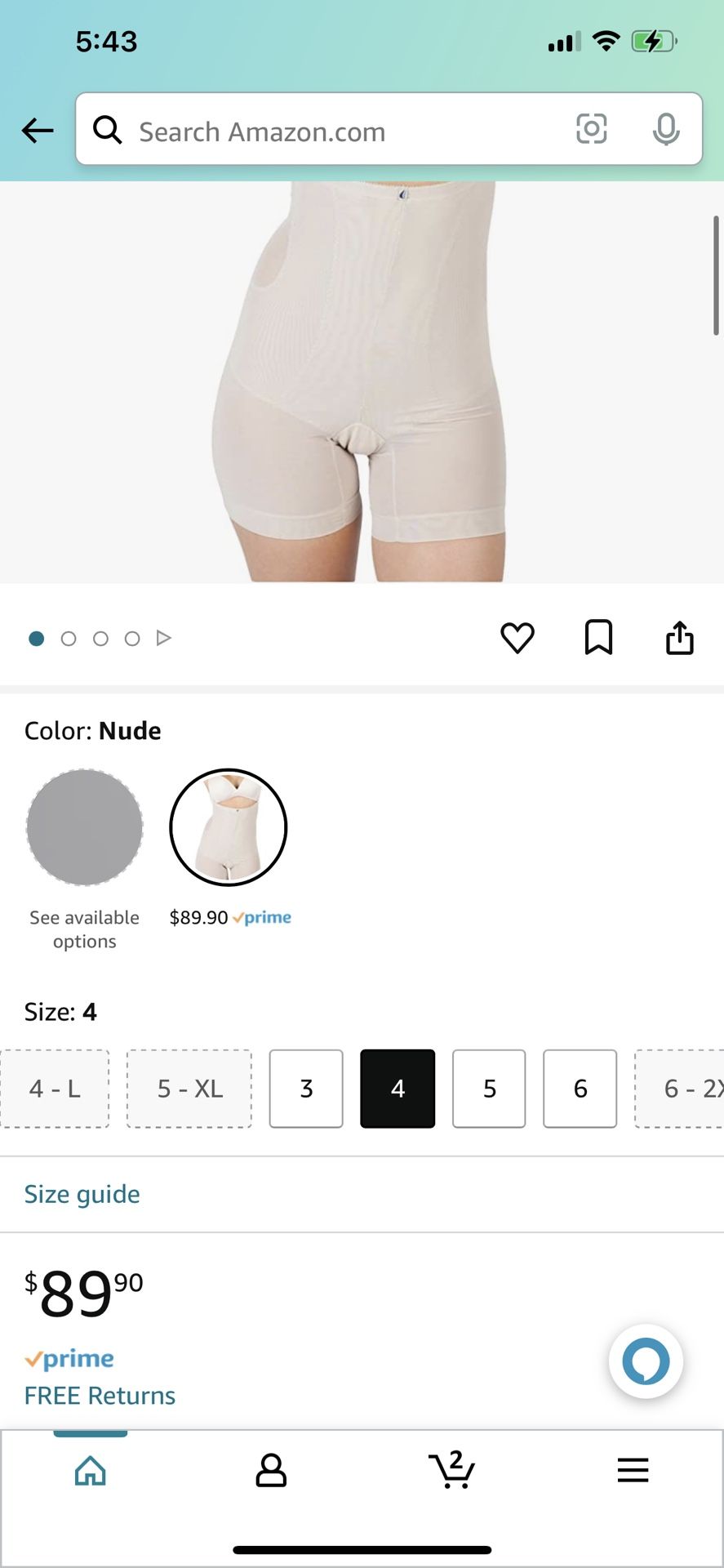
Task: Tap the microphone icon to voice search
Action: pos(666,129)
